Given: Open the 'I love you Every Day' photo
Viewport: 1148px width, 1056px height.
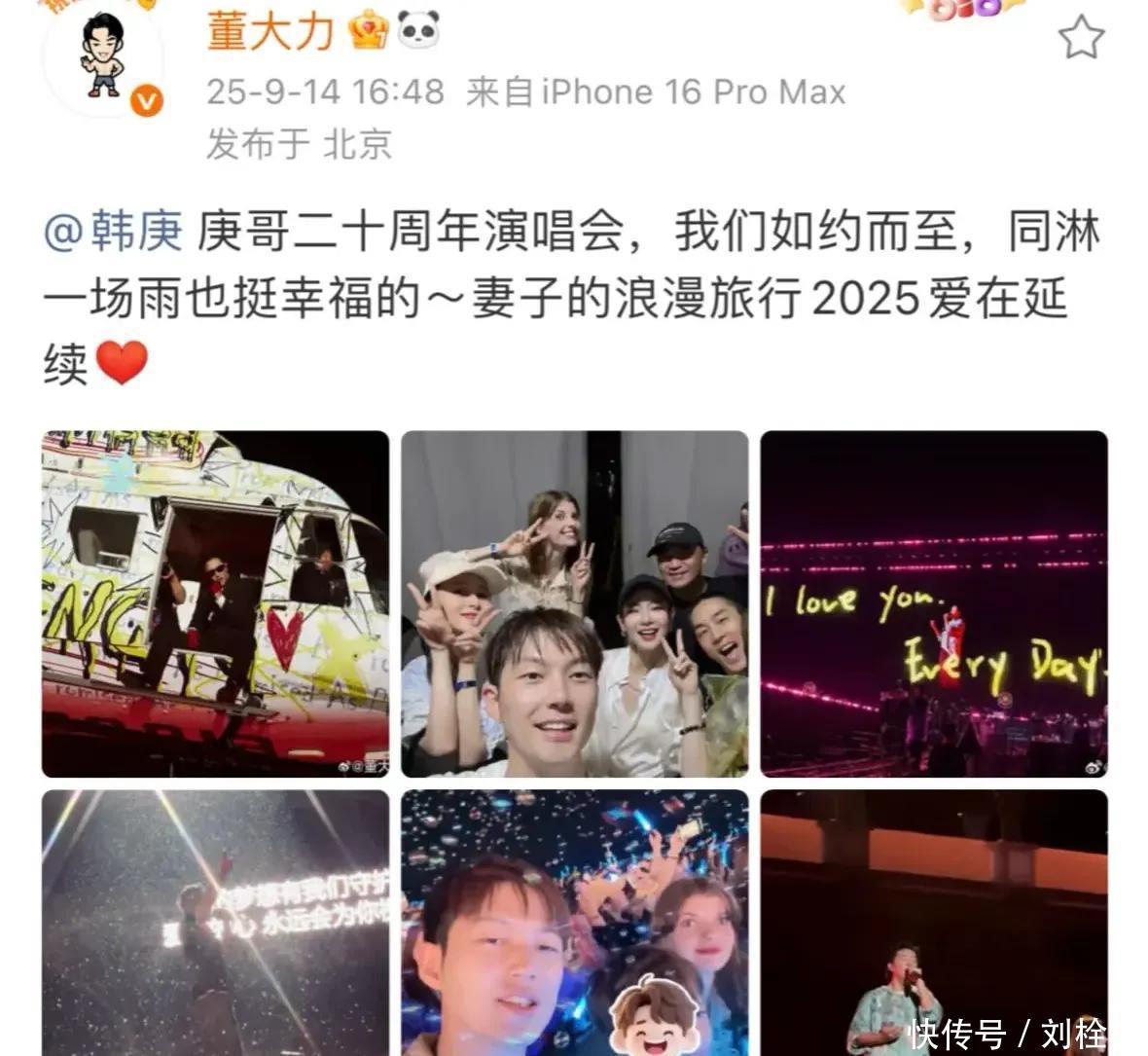Looking at the screenshot, I should [934, 603].
